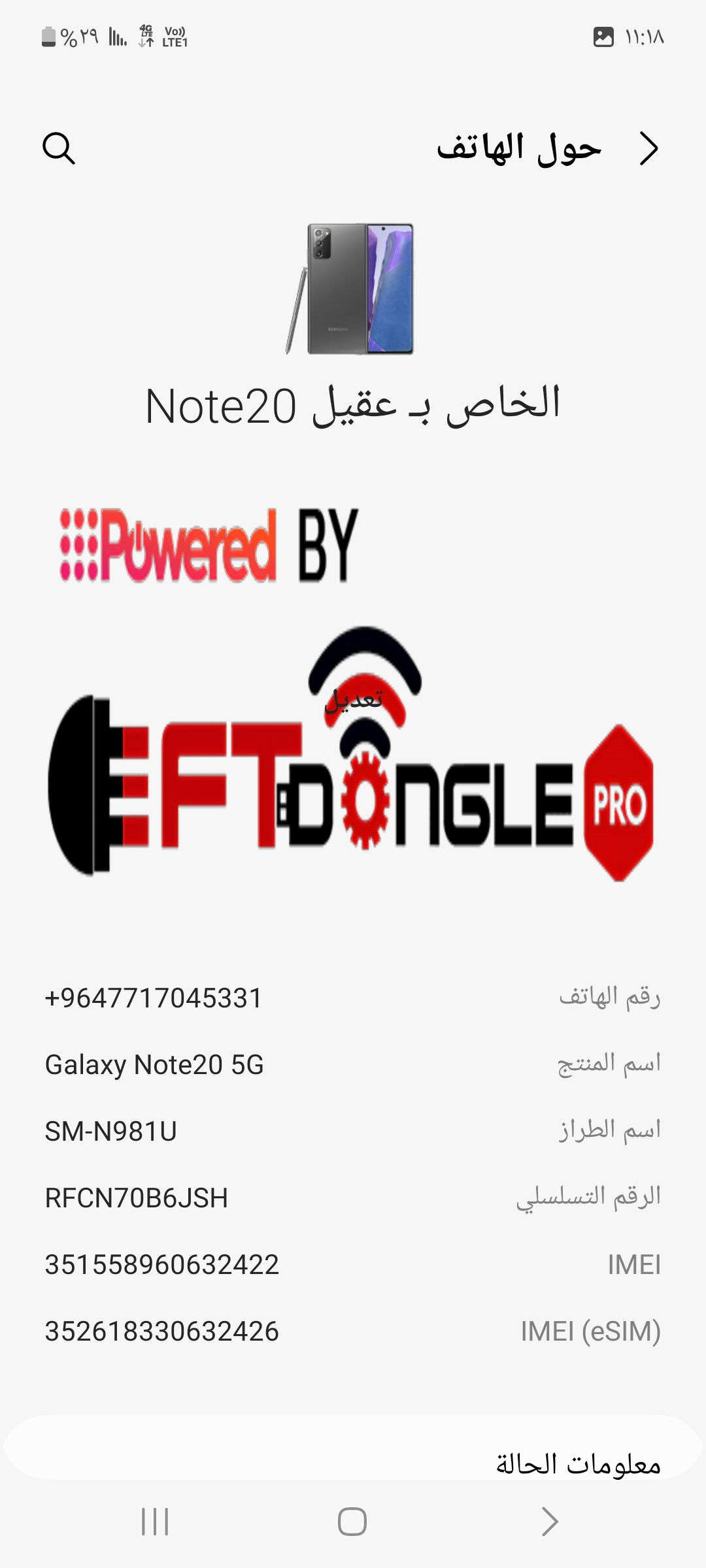Viewport: 706px width, 1568px height.
Task: Go back from About phone page
Action: (648, 149)
